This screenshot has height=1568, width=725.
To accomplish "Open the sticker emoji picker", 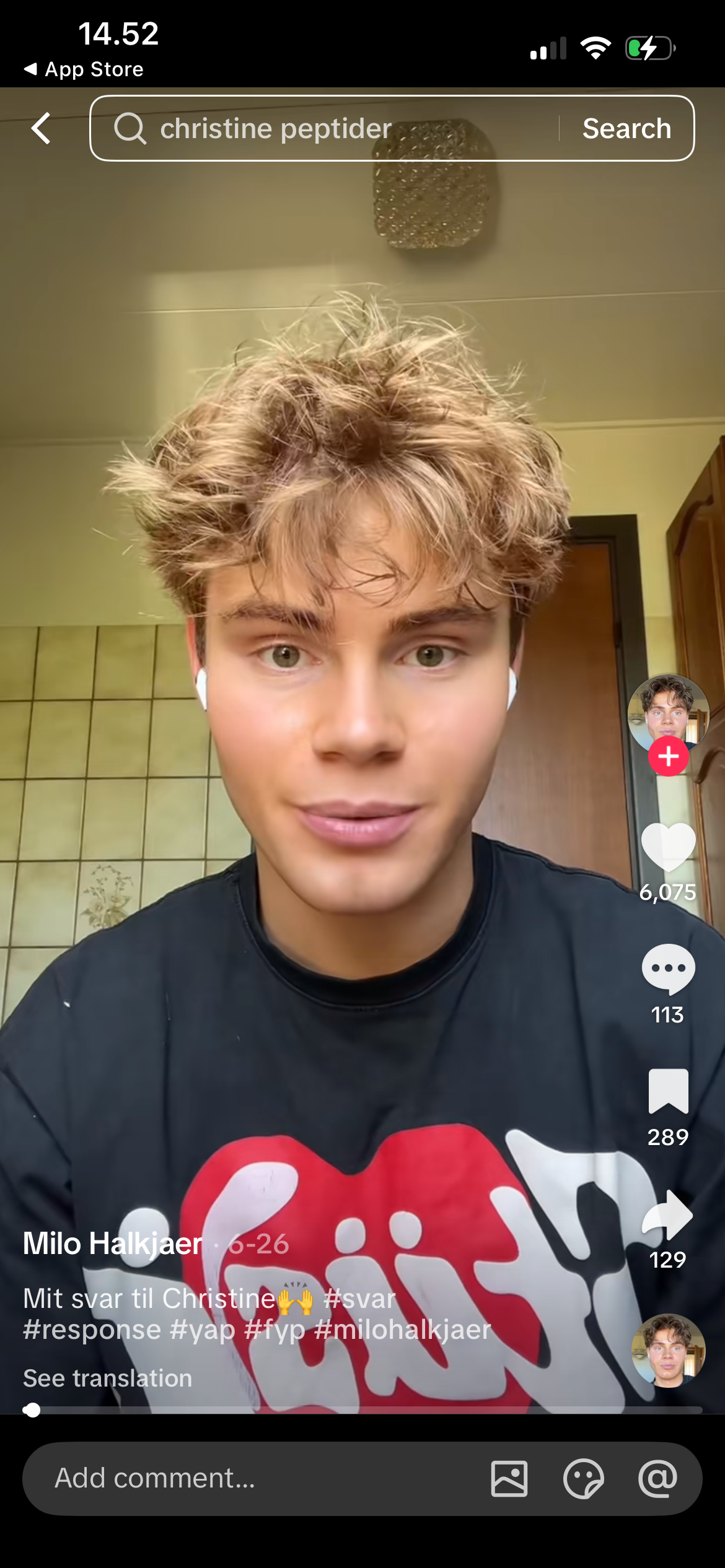I will [583, 1479].
